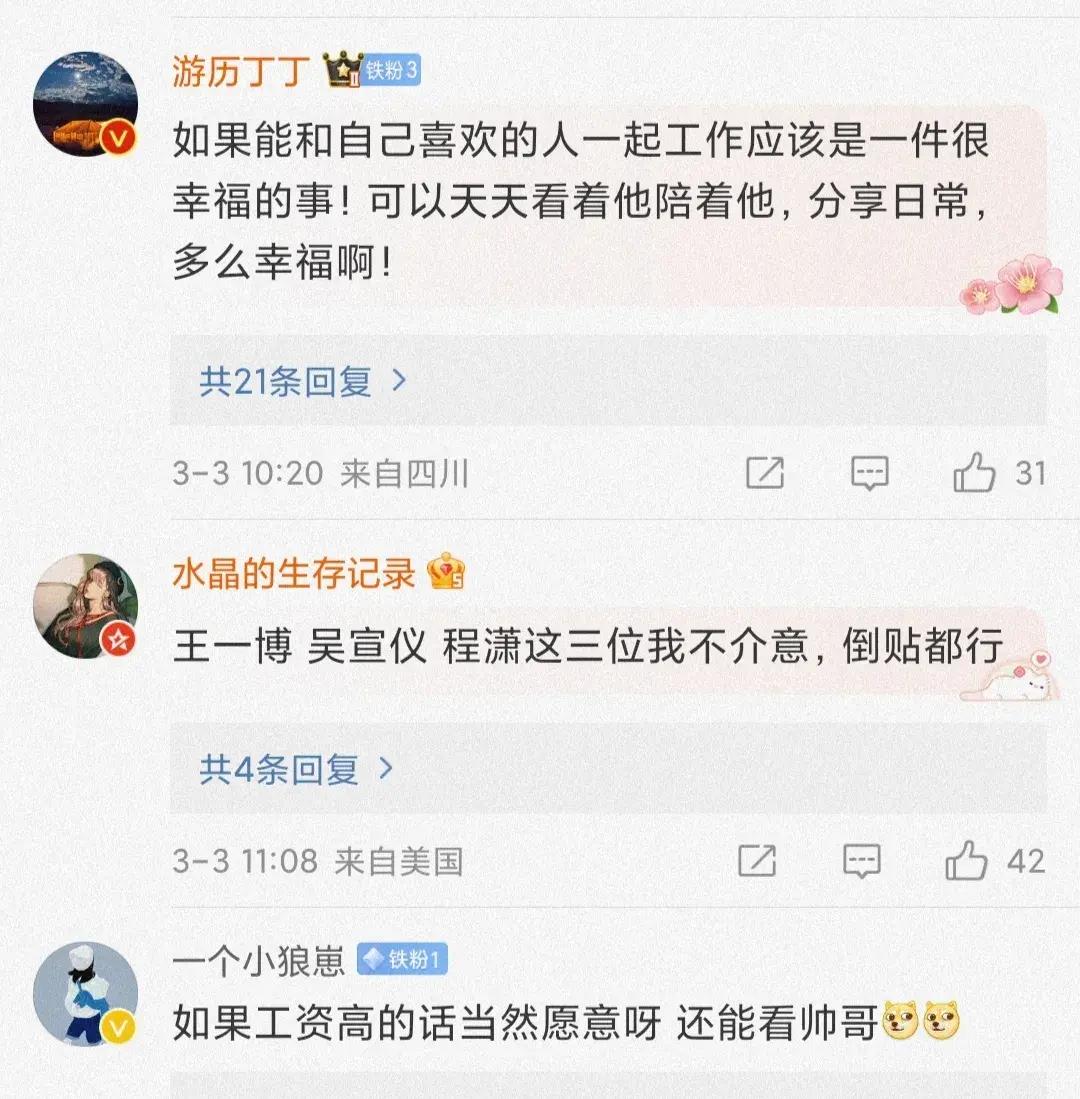
Task: Open username 一个小狼崽
Action: point(259,961)
